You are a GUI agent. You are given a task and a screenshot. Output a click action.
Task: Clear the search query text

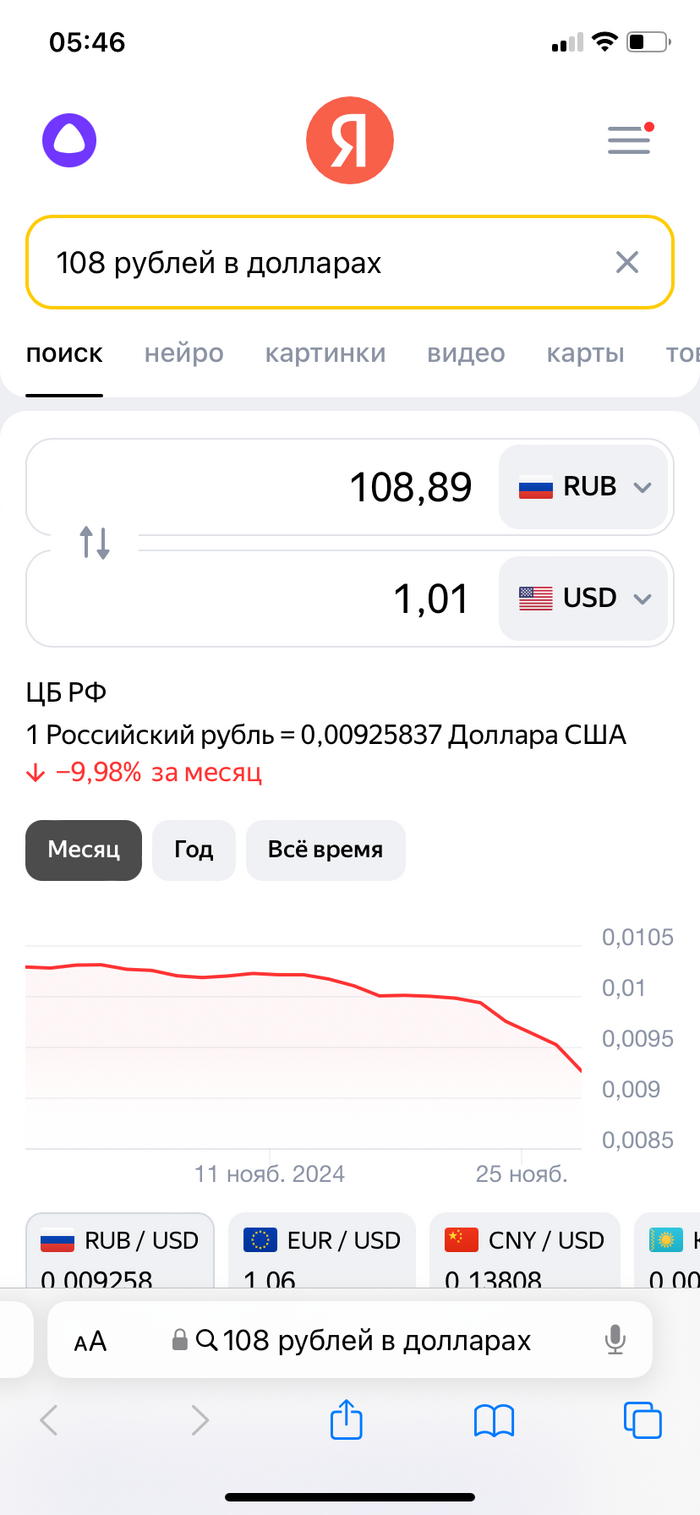[x=627, y=263]
